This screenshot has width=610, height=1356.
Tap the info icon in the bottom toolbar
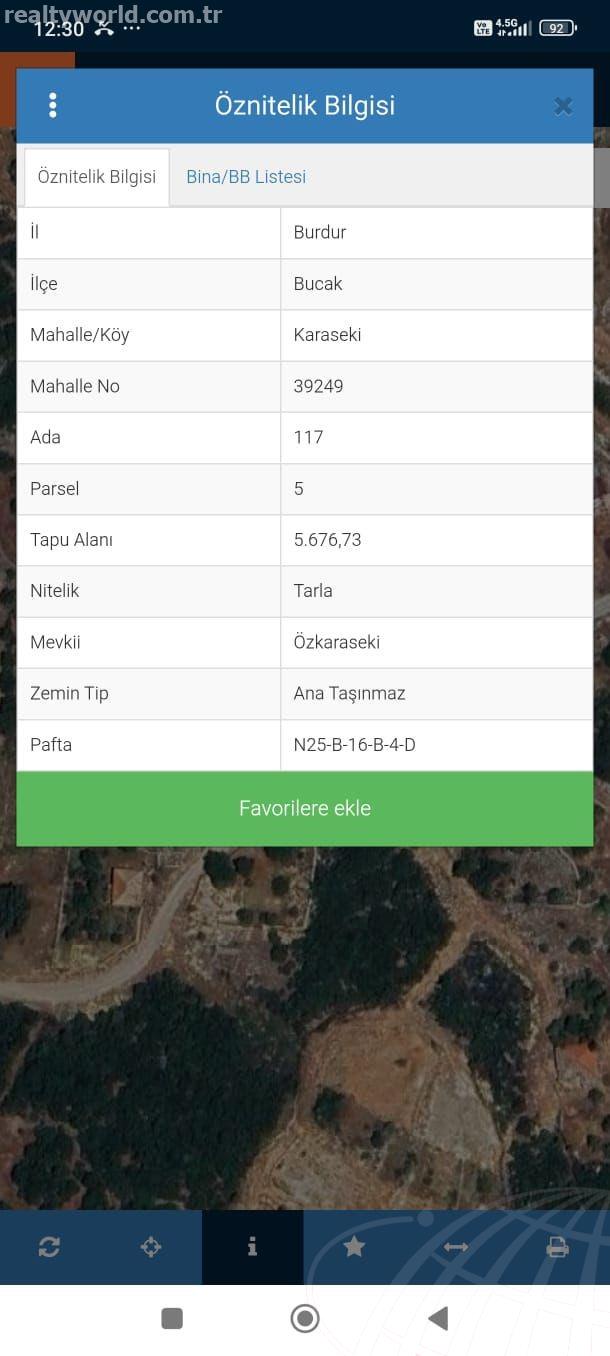pyautogui.click(x=252, y=1247)
